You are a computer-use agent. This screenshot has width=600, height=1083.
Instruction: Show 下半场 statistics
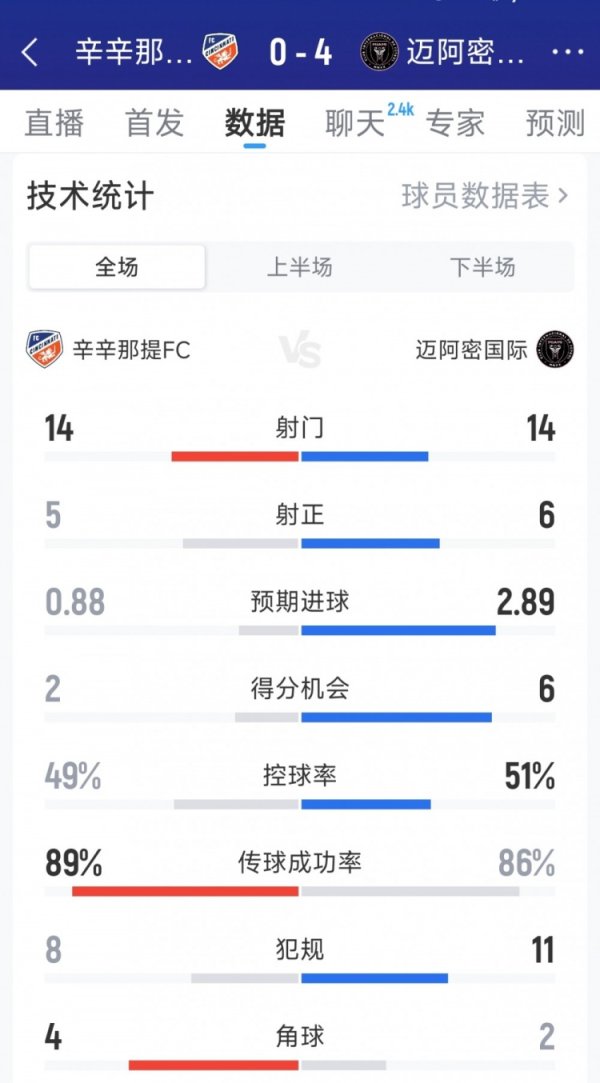click(x=482, y=267)
